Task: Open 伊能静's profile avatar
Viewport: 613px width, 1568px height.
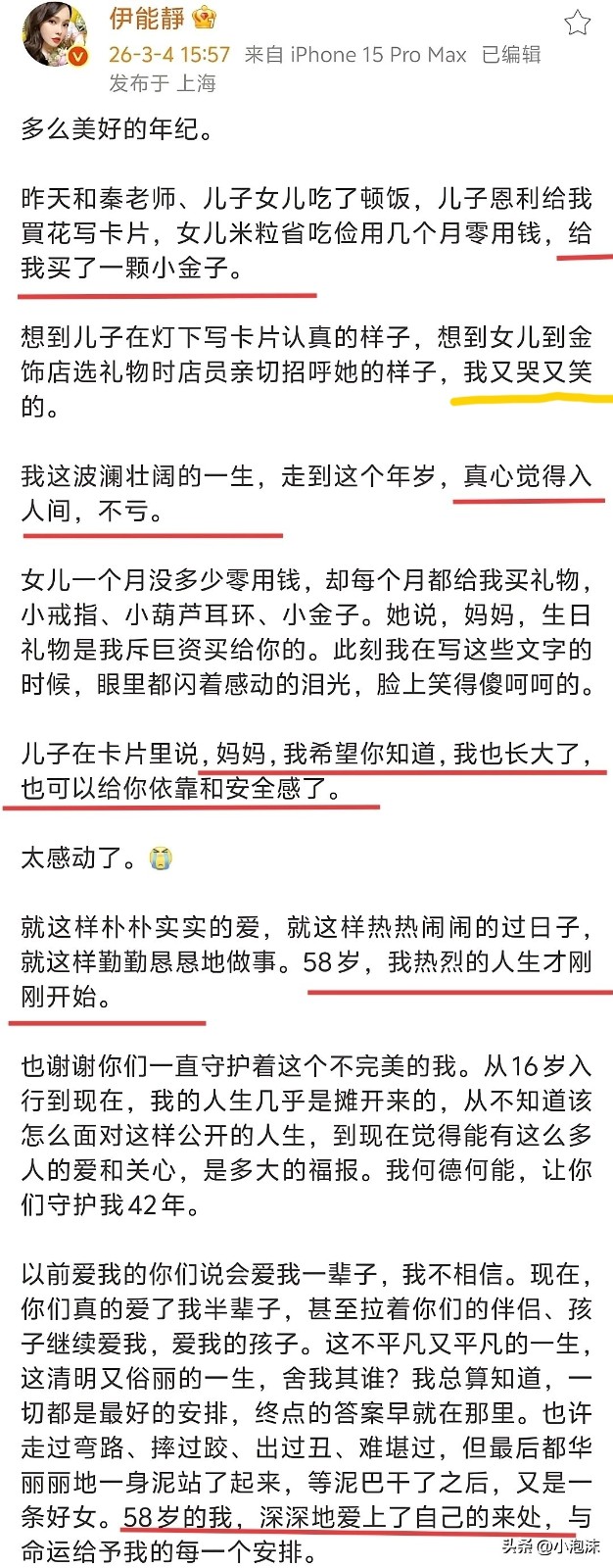Action: click(56, 34)
